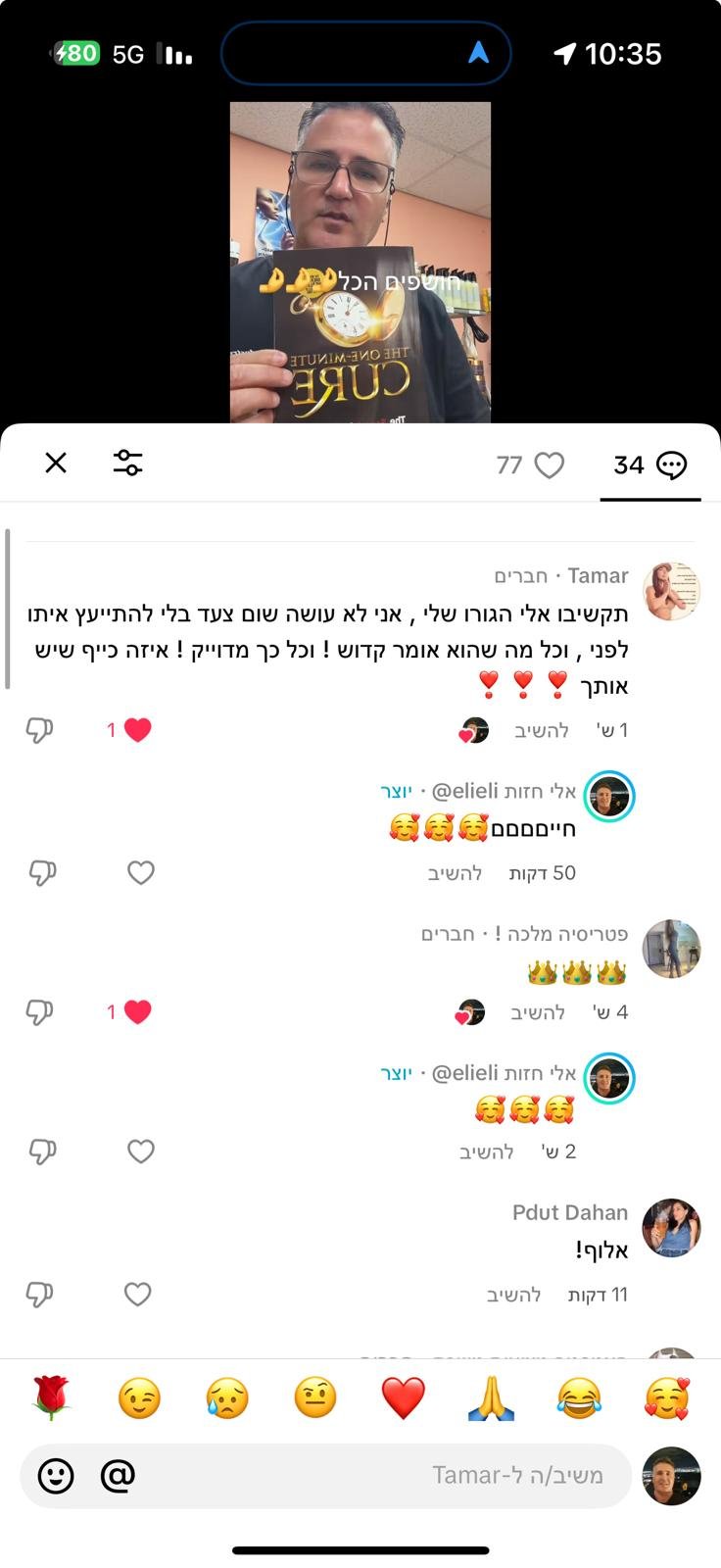
Task: Insert the laughing-crying emoji
Action: tap(578, 1397)
